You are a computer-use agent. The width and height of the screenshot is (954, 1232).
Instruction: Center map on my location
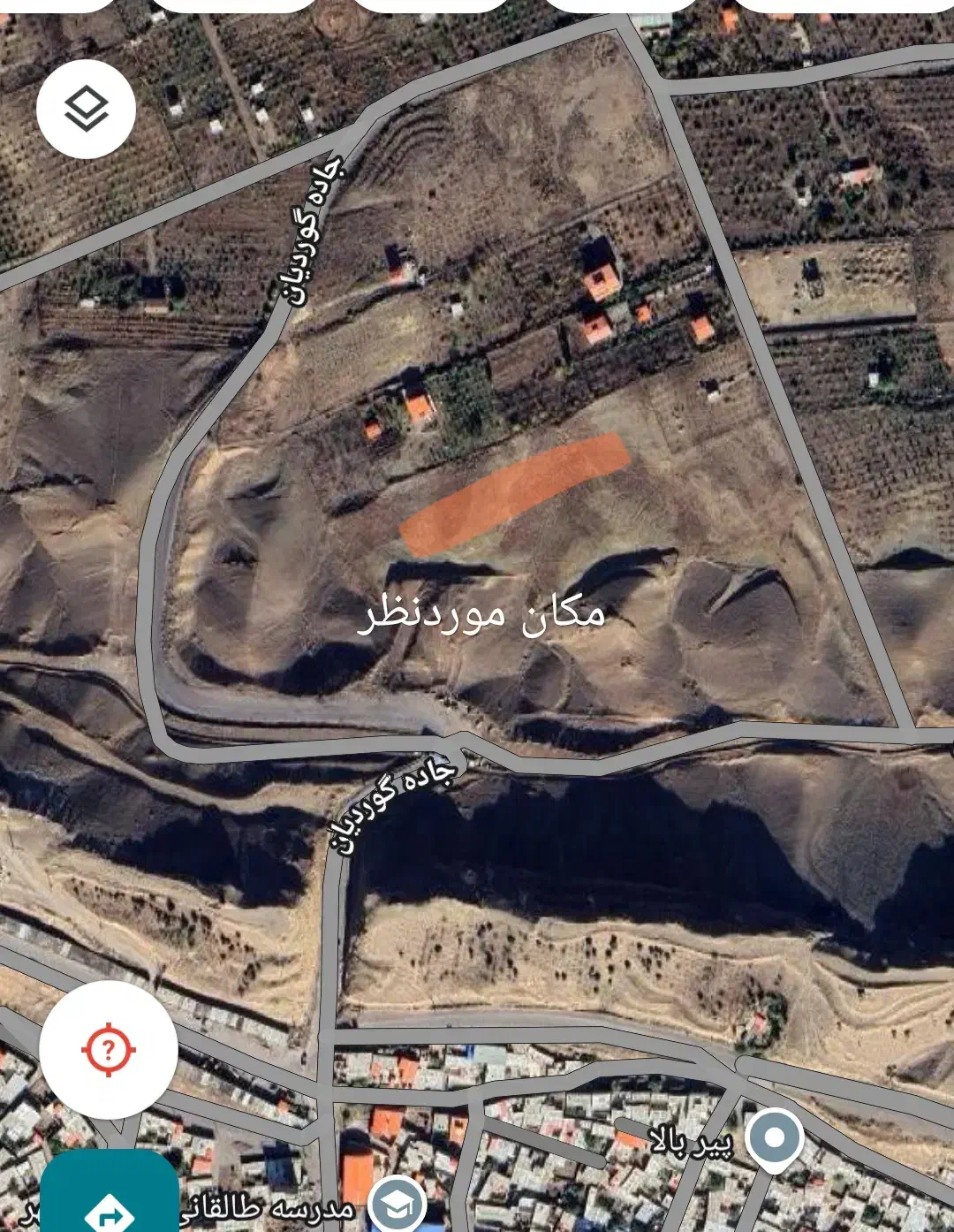pos(109,1050)
